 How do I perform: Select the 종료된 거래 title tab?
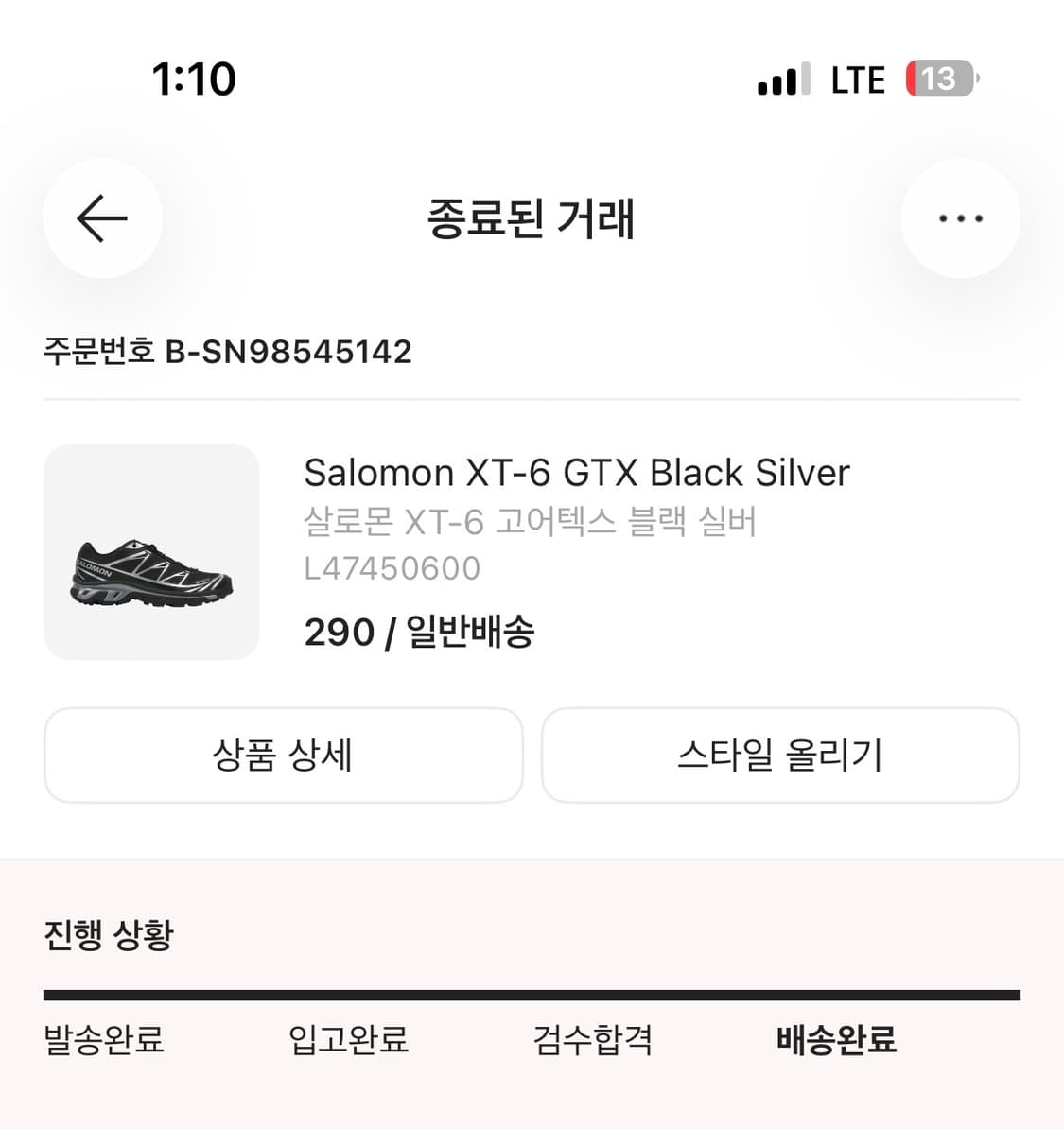(532, 220)
